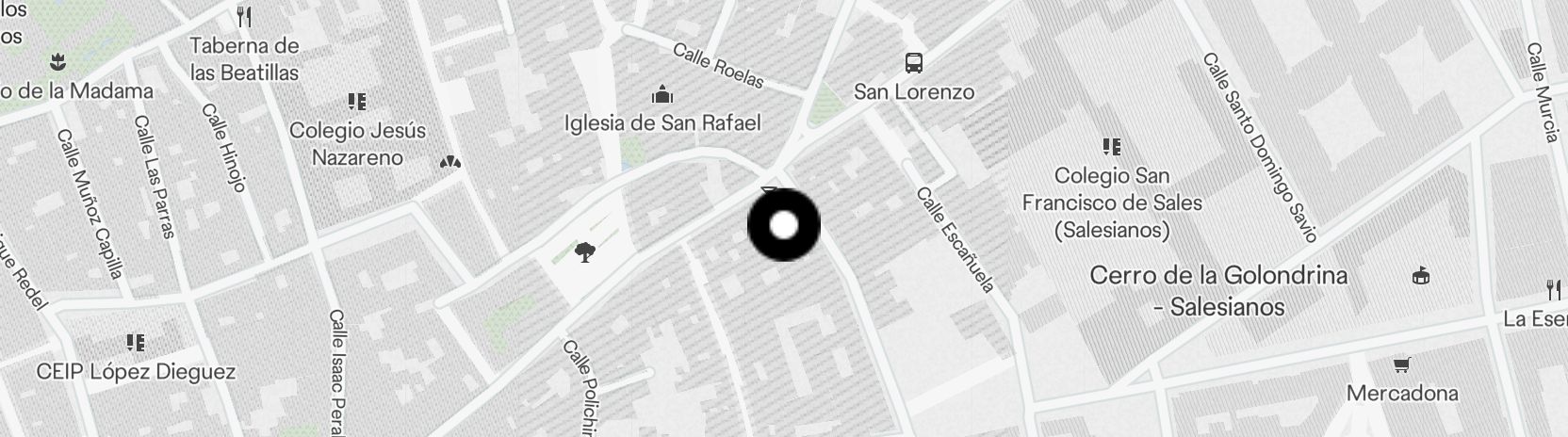Open Taberna de las Beatillas restaurant marker
The width and height of the screenshot is (1568, 437).
[244, 17]
